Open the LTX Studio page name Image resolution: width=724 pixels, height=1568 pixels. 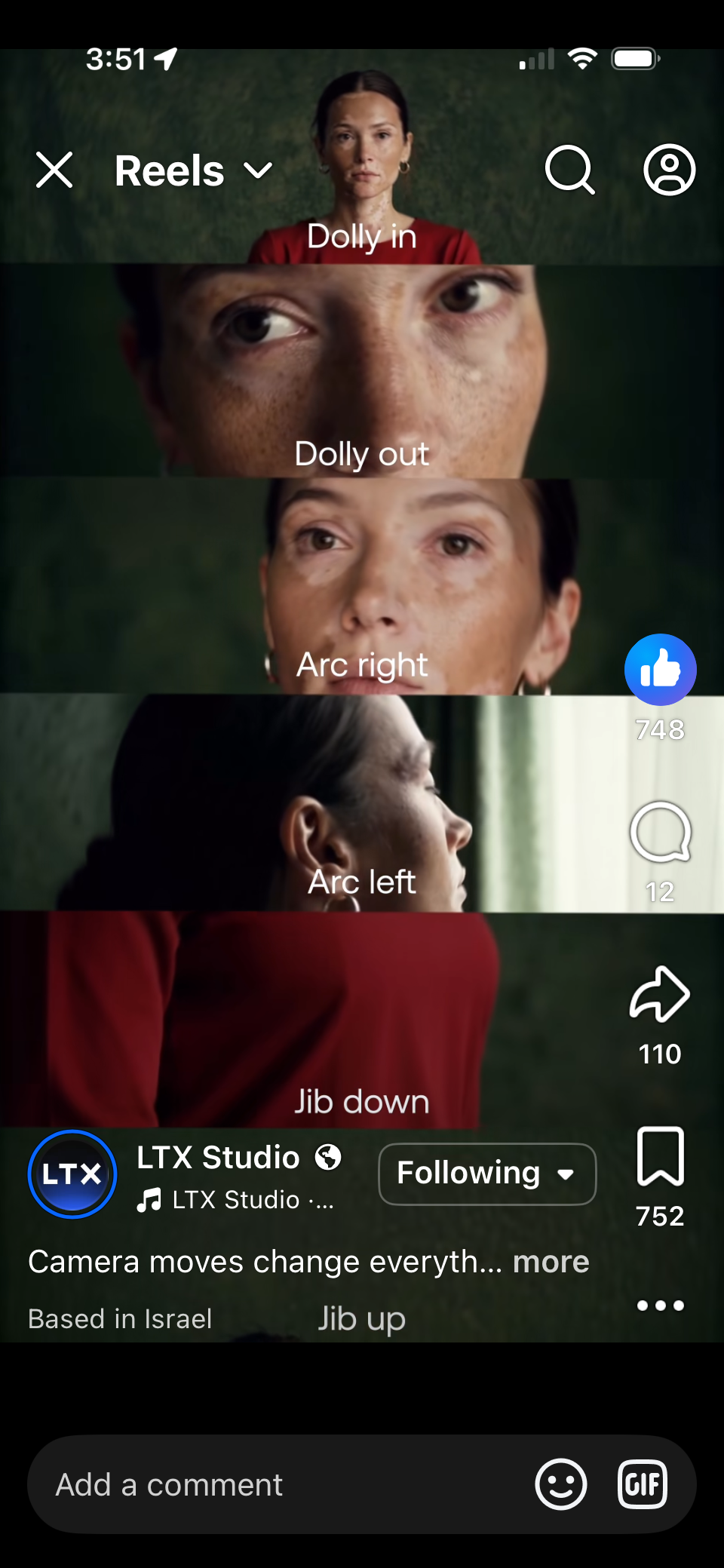coord(218,1157)
